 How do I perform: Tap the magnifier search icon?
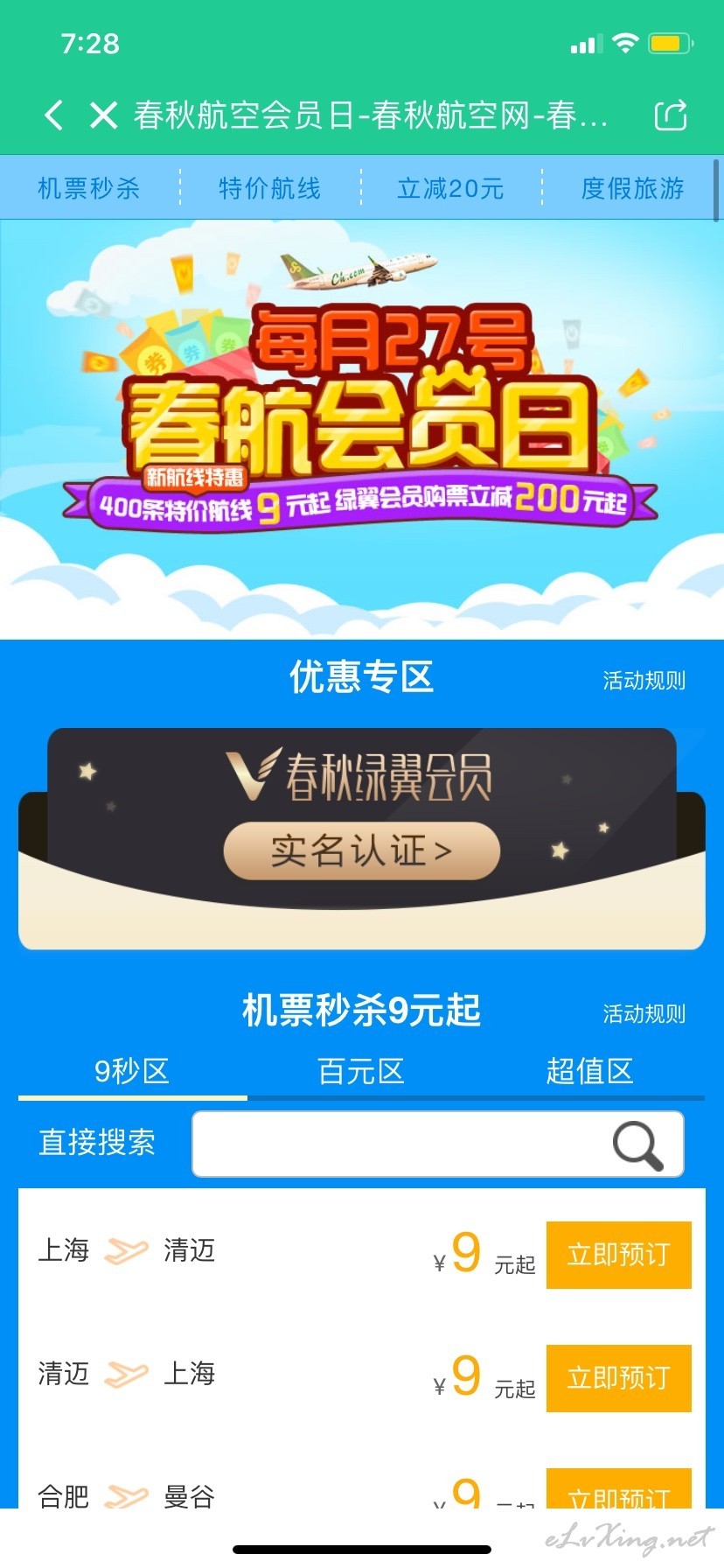638,1144
